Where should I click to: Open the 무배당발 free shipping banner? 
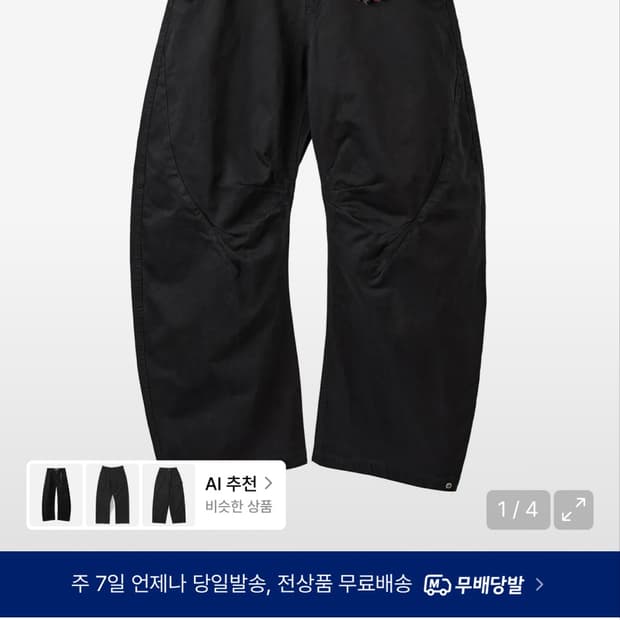[x=310, y=584]
